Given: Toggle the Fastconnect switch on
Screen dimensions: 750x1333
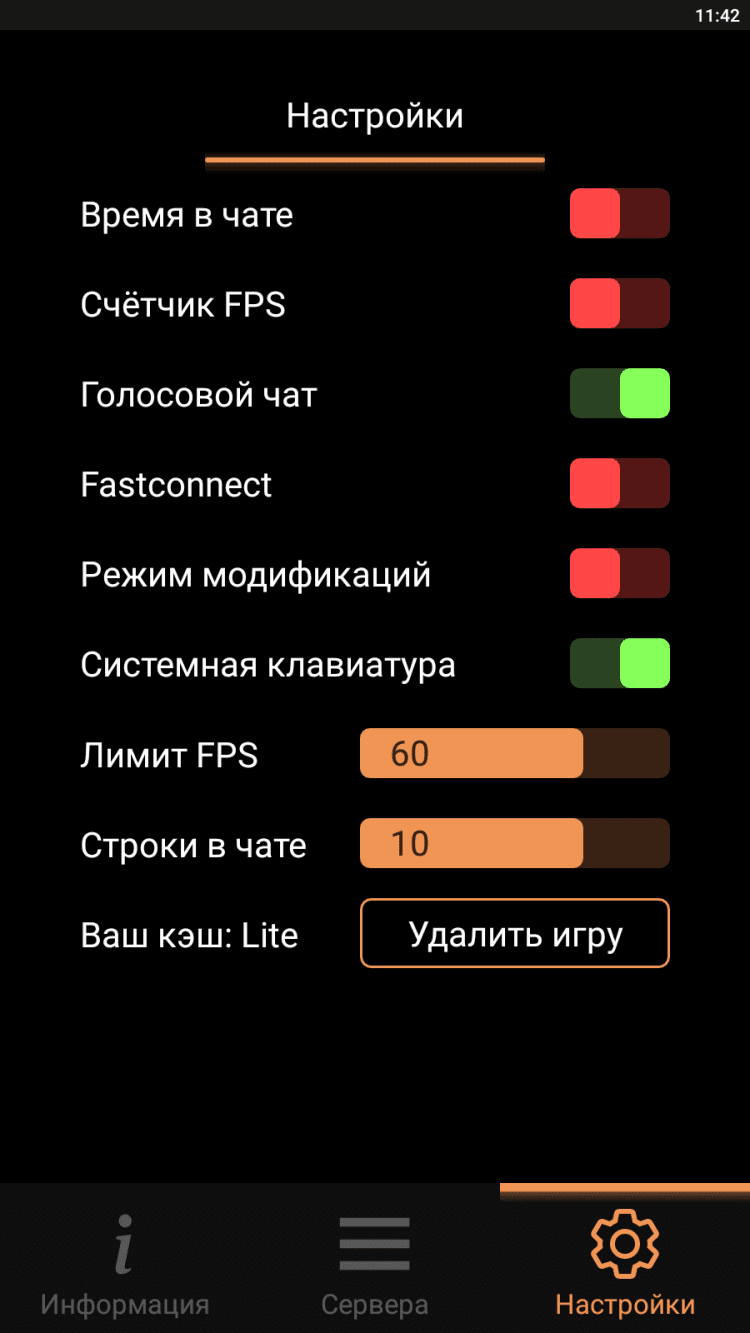Looking at the screenshot, I should [619, 483].
